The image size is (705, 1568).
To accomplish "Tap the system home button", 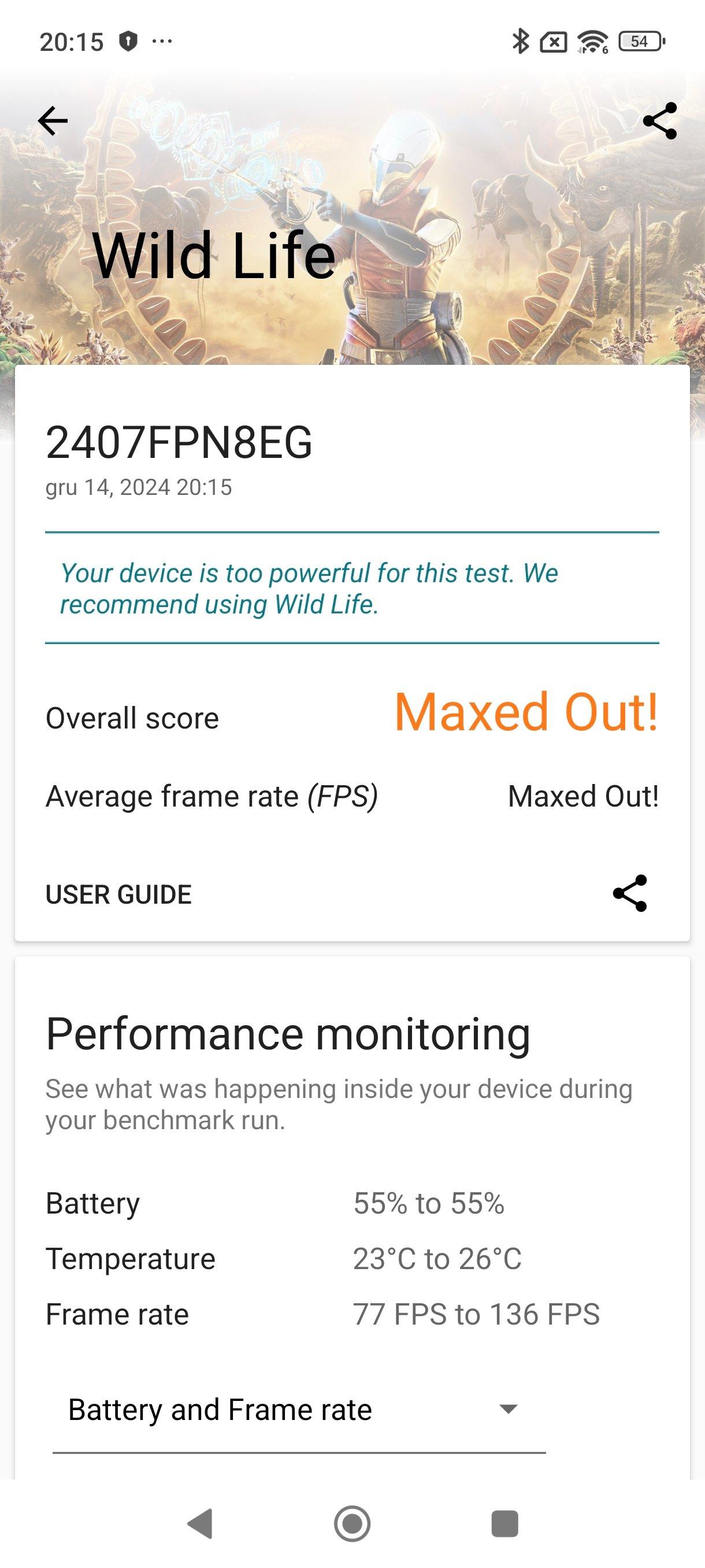I will [352, 1524].
